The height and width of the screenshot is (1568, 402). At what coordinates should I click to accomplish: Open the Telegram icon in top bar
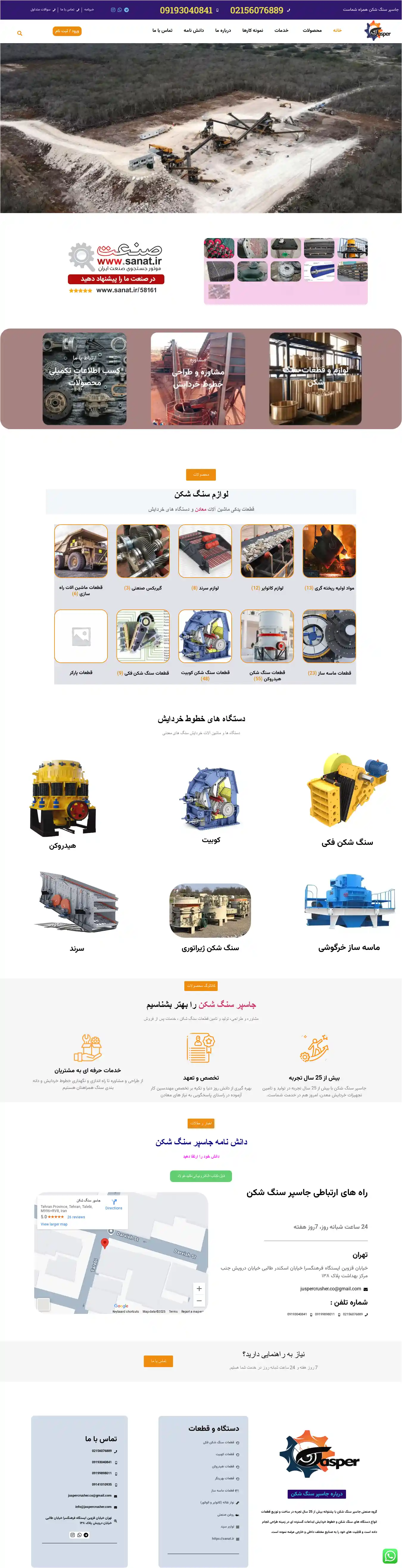coord(126,10)
